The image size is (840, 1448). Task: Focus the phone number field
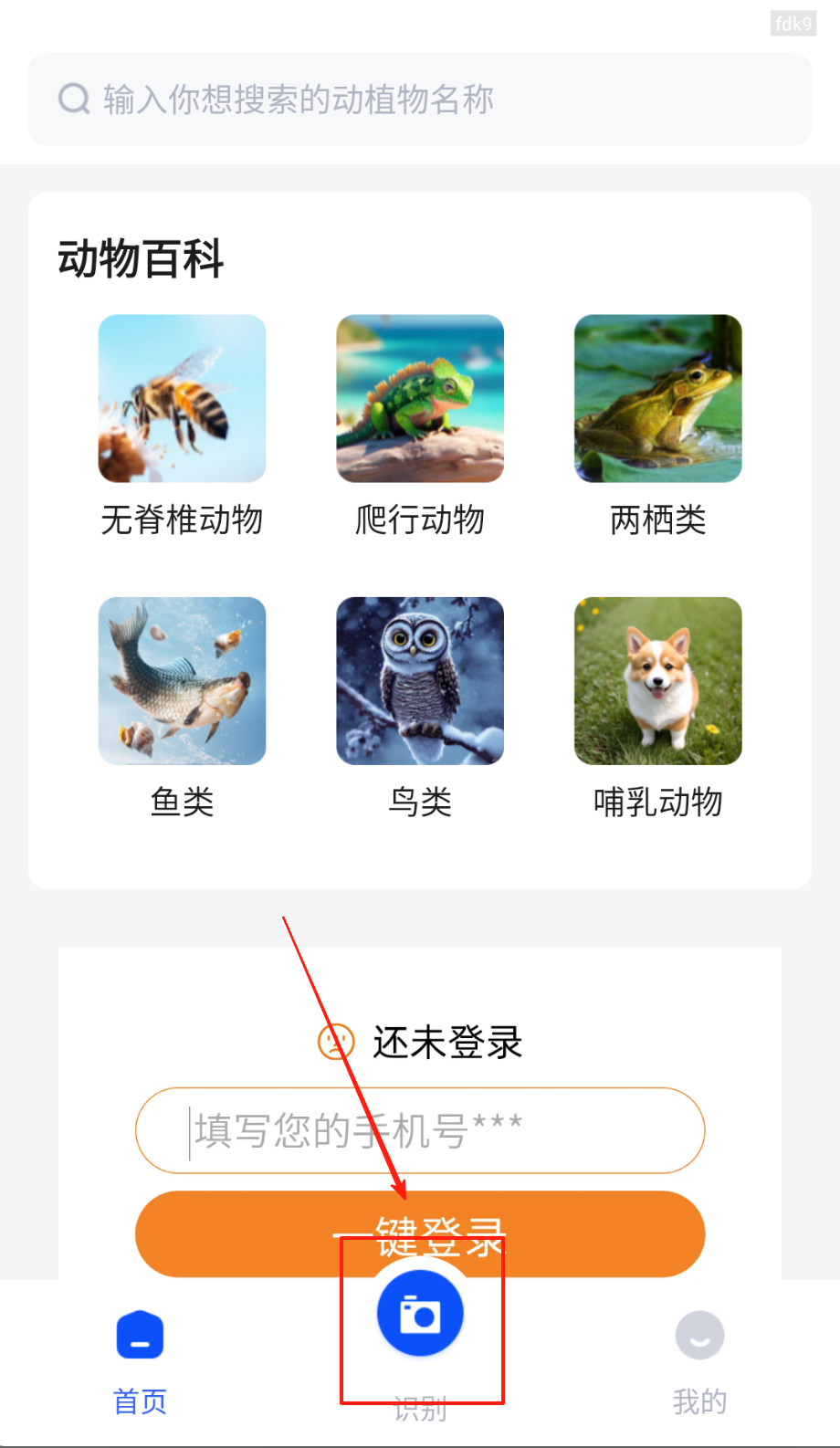coord(420,1130)
